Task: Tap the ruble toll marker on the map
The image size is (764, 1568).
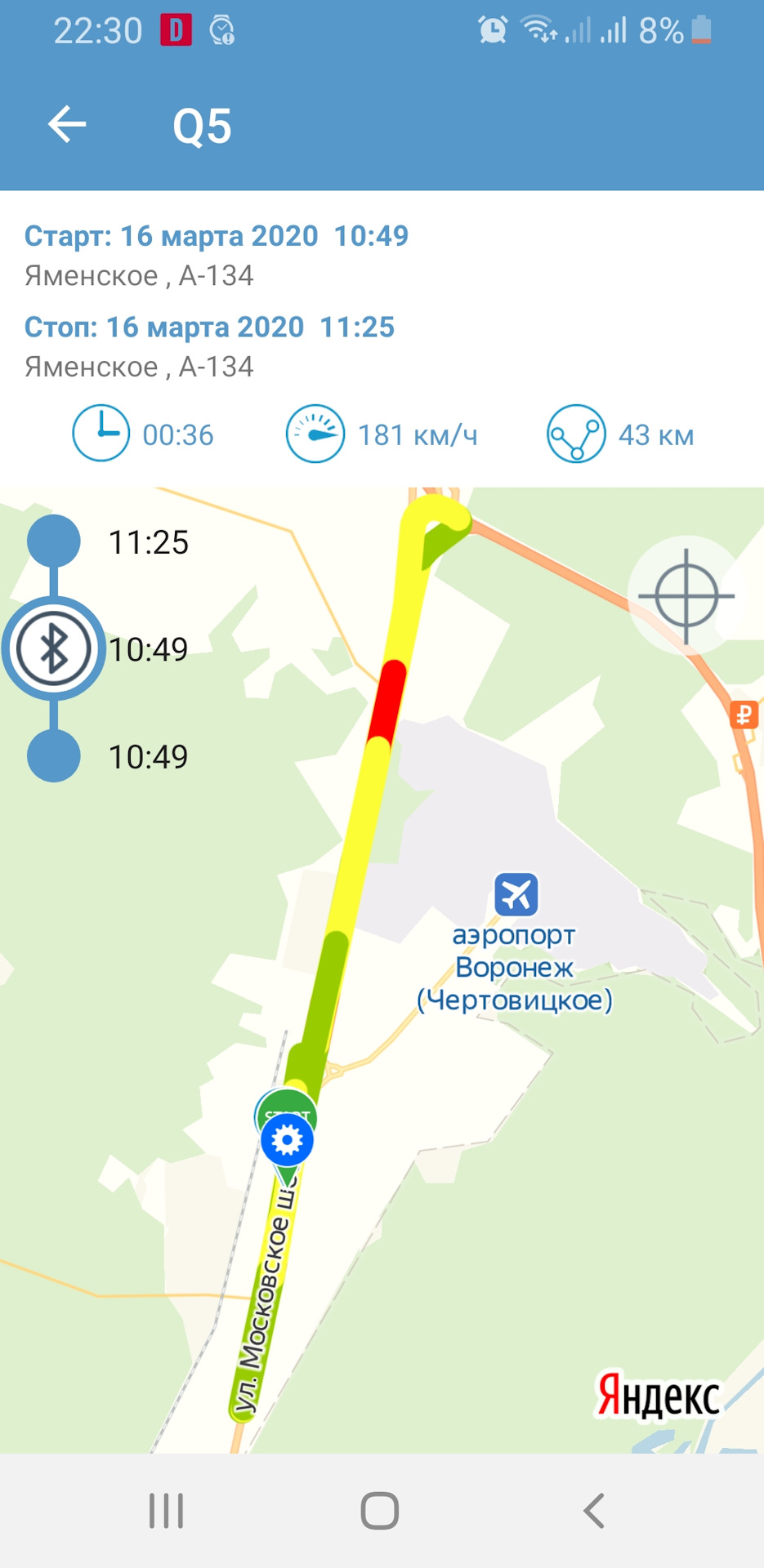Action: (744, 715)
